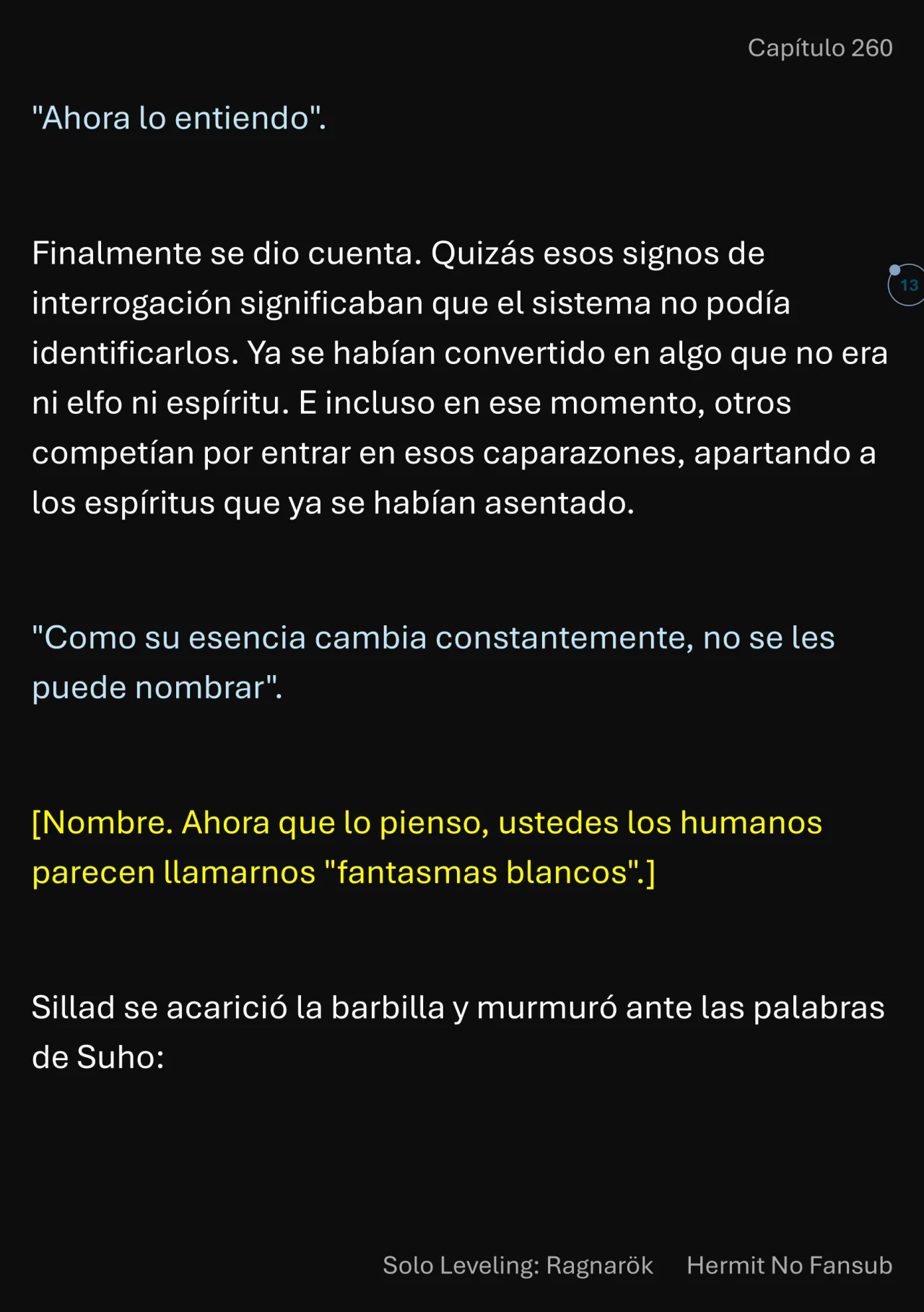The height and width of the screenshot is (1312, 924).
Task: Tap the center of the page for reader controls
Action: coord(462,656)
